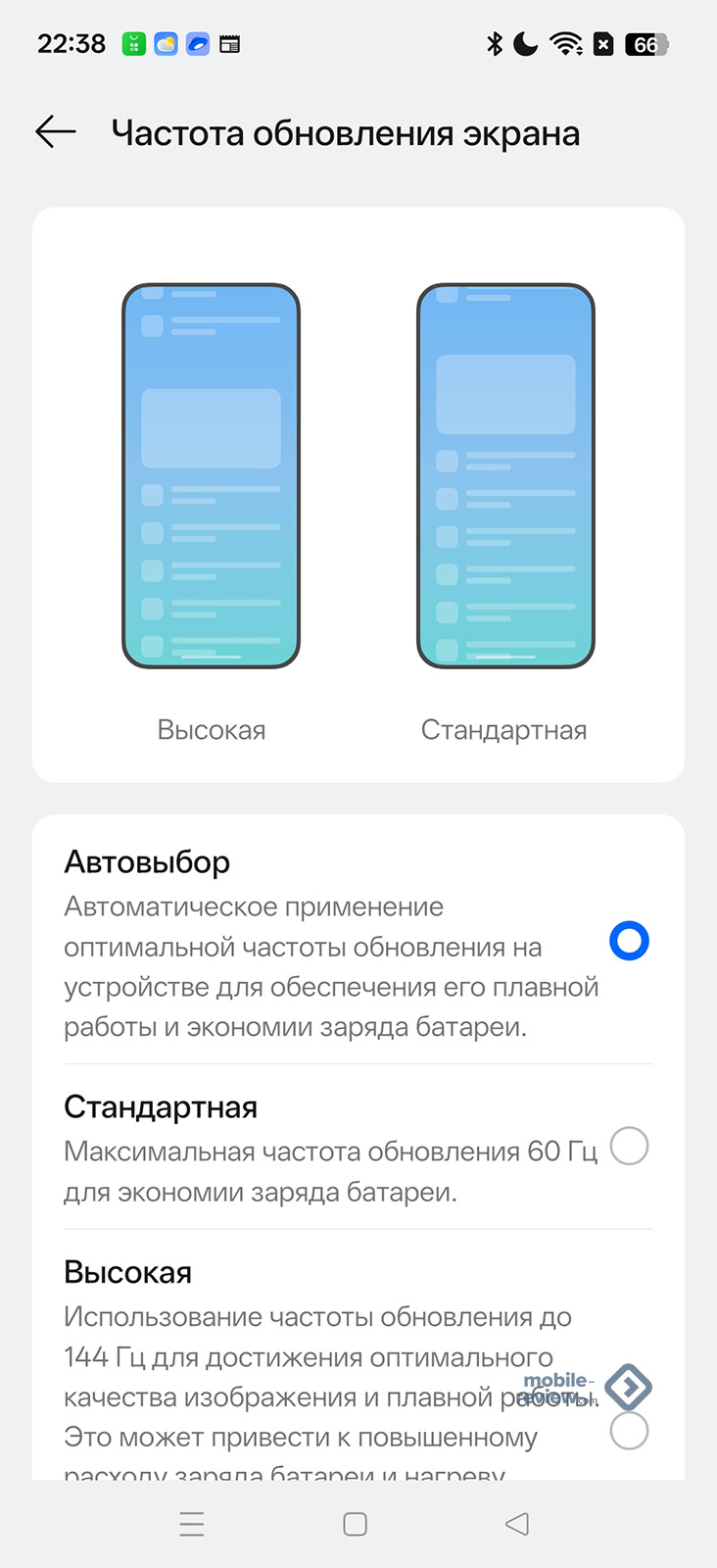Select the Автовыбор refresh rate option
Screen dimensions: 717x1568
pyautogui.click(x=629, y=941)
